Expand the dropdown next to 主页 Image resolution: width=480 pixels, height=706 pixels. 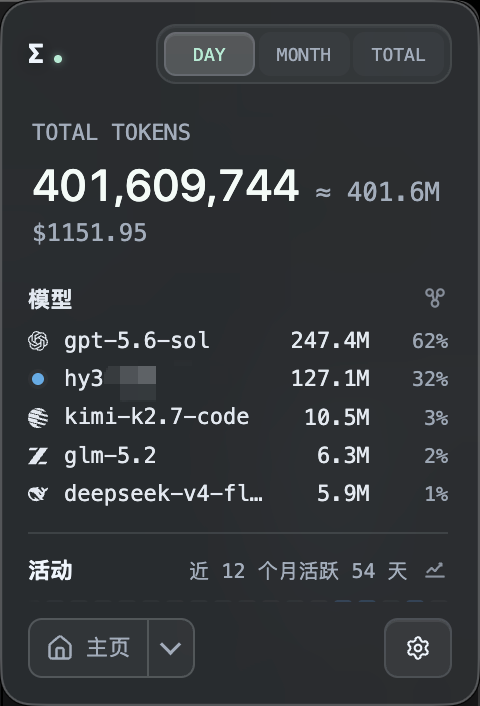[171, 648]
